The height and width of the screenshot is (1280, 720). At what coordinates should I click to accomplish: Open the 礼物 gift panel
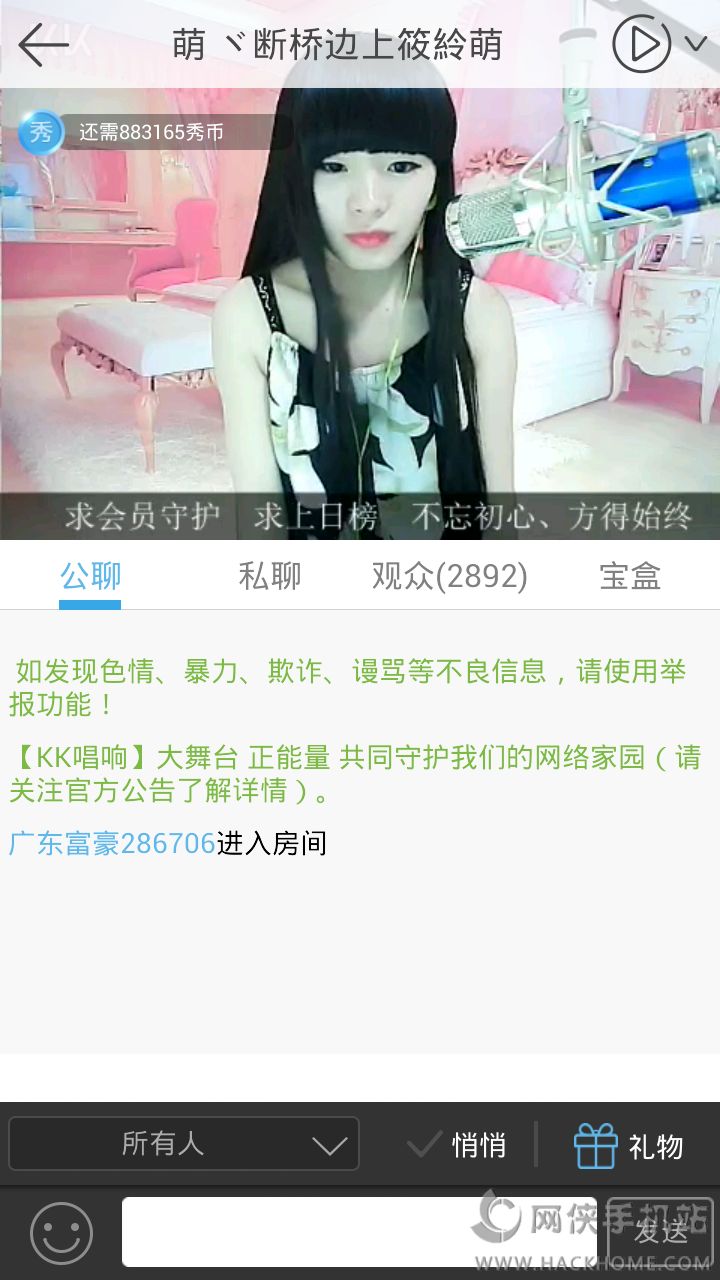(628, 1145)
